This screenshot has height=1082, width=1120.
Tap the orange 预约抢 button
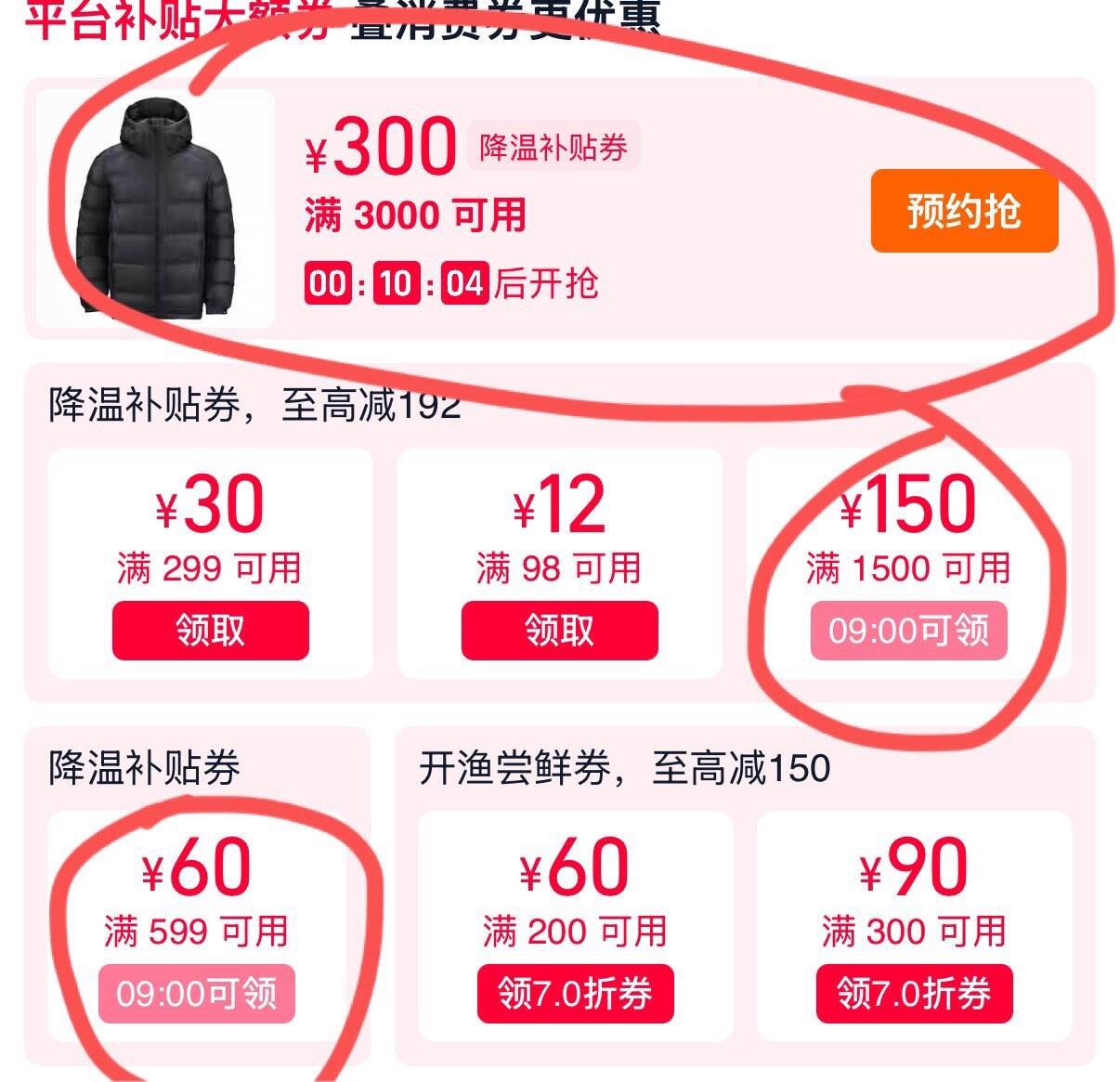pos(964,212)
